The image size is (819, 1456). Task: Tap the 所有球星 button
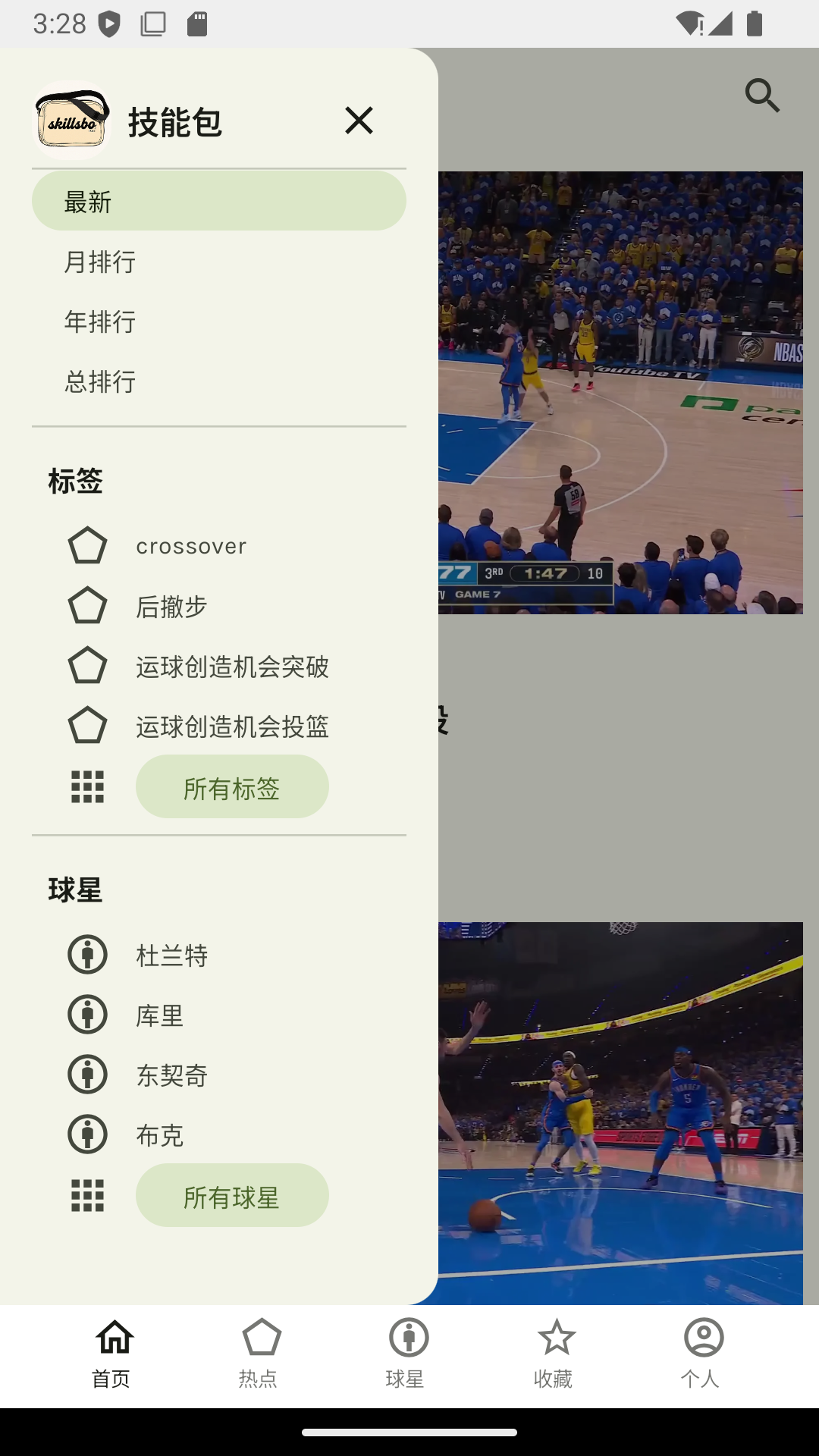(232, 1196)
